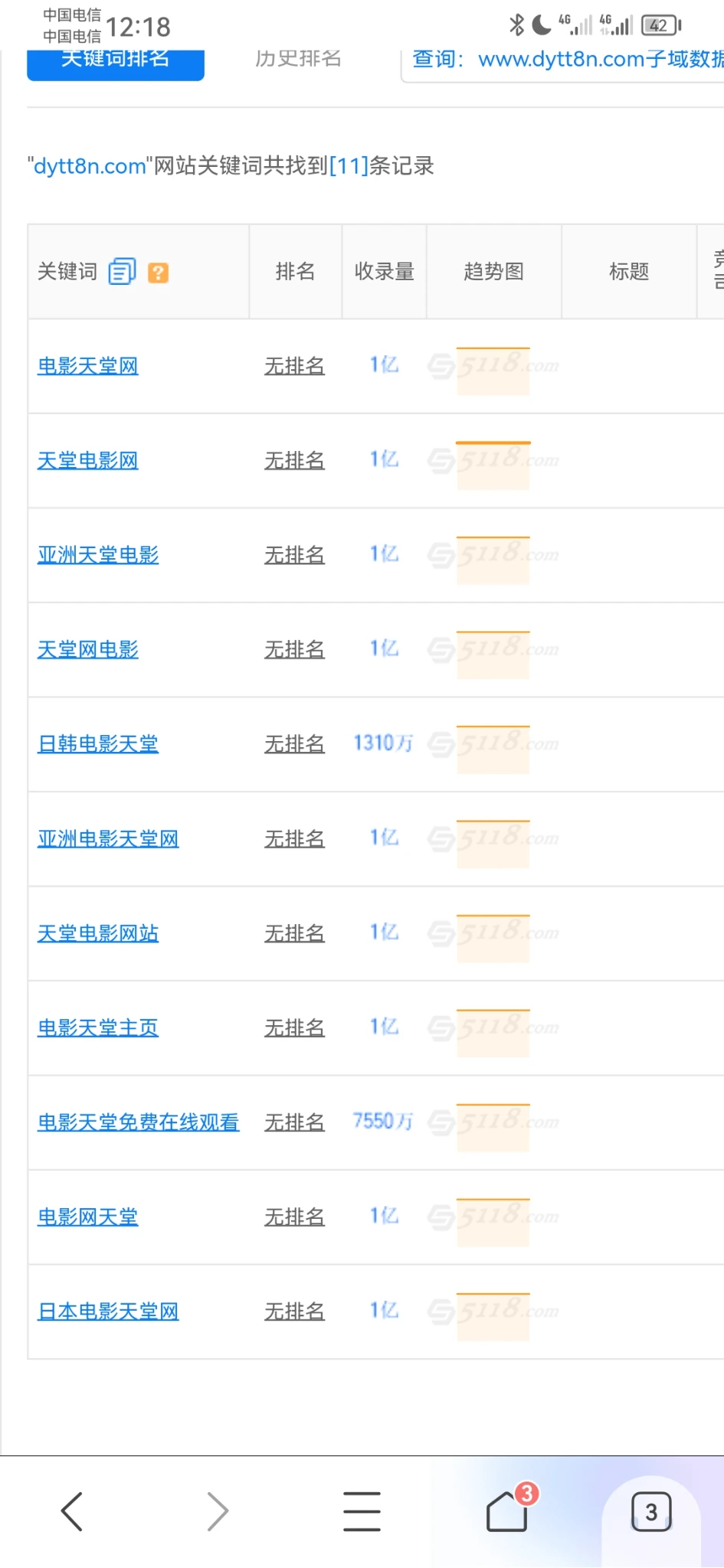Open the orange question mark help icon
This screenshot has width=724, height=1568.
[x=158, y=273]
